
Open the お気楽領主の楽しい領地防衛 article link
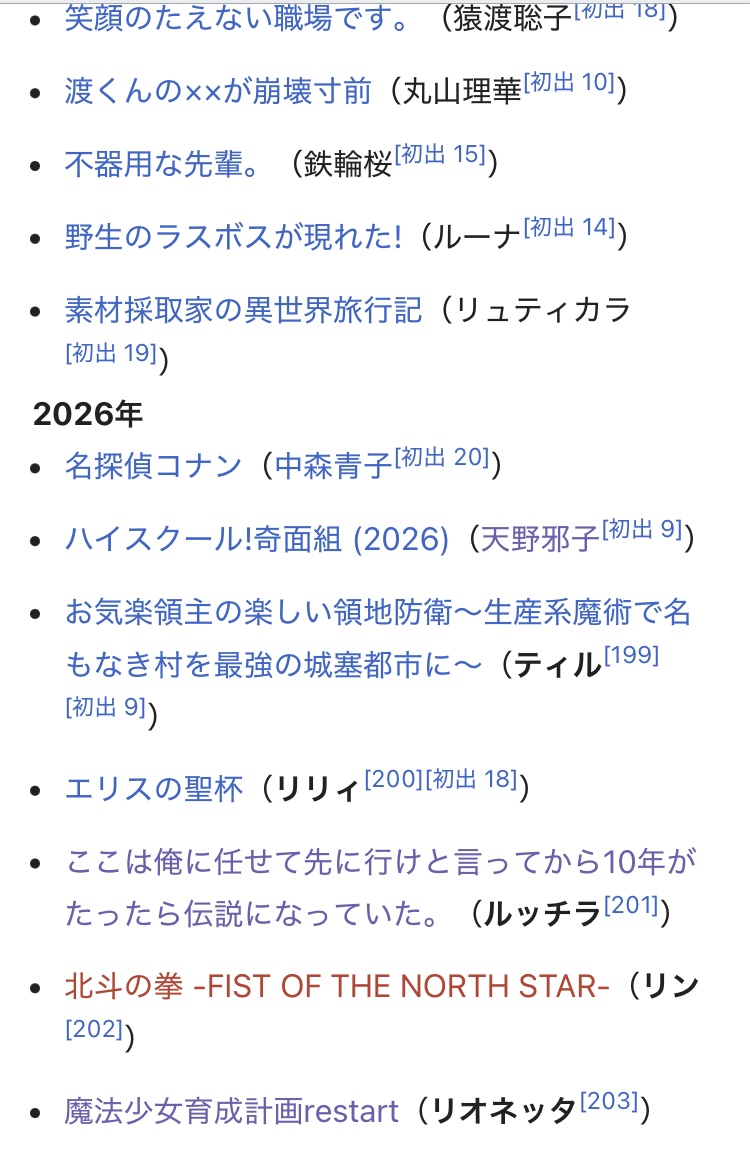click(x=378, y=612)
